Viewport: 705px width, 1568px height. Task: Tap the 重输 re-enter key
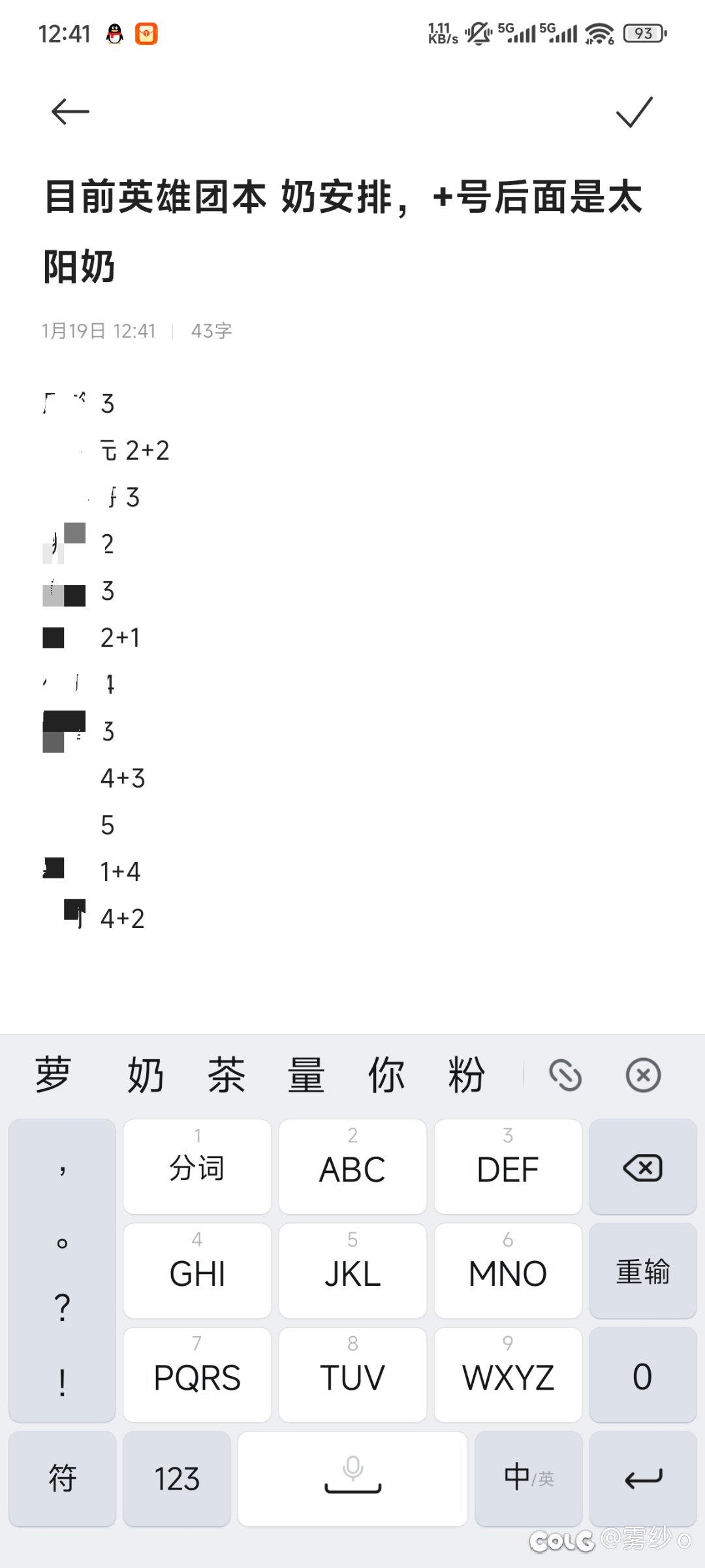(642, 1272)
